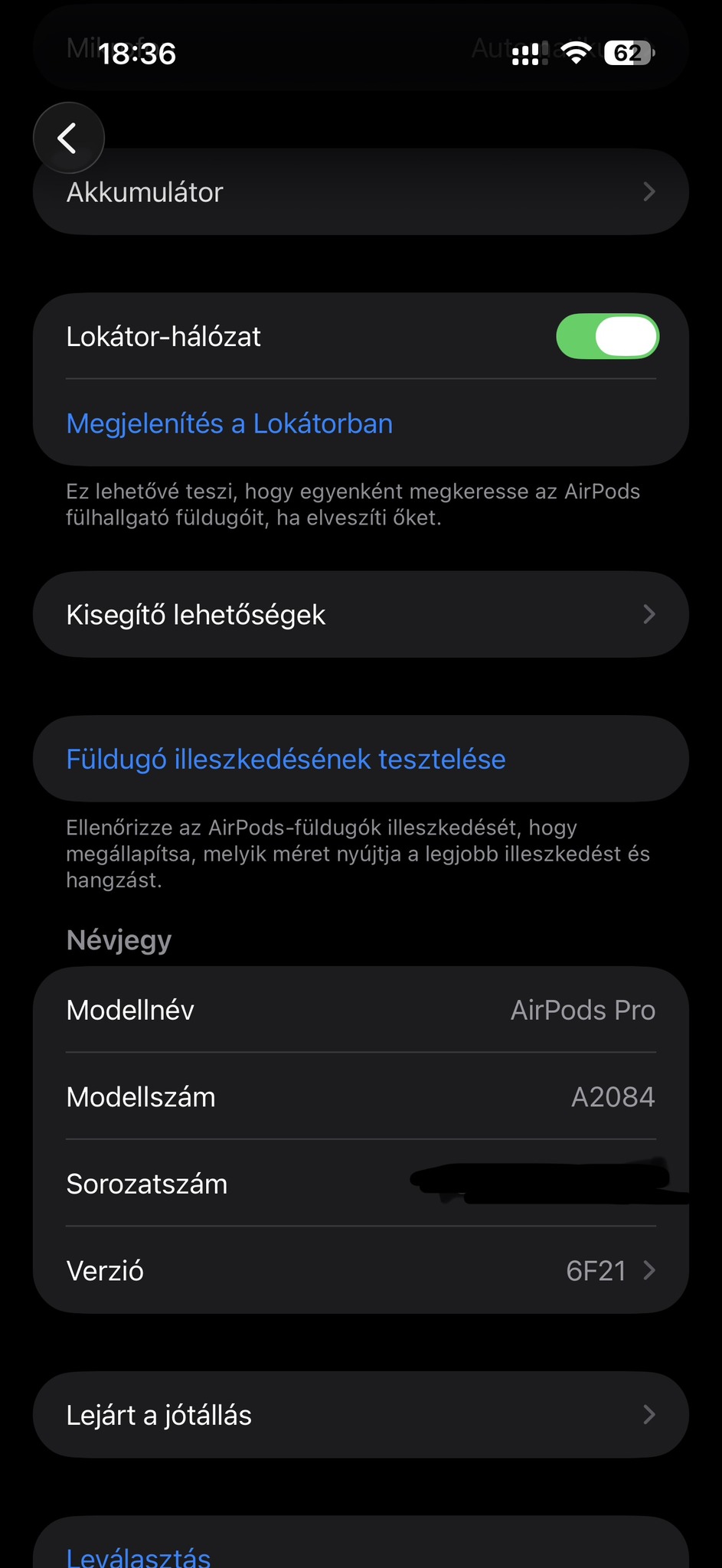Start Füldugó illeszkedésének tesztelése
This screenshot has width=722, height=1568.
[x=286, y=759]
